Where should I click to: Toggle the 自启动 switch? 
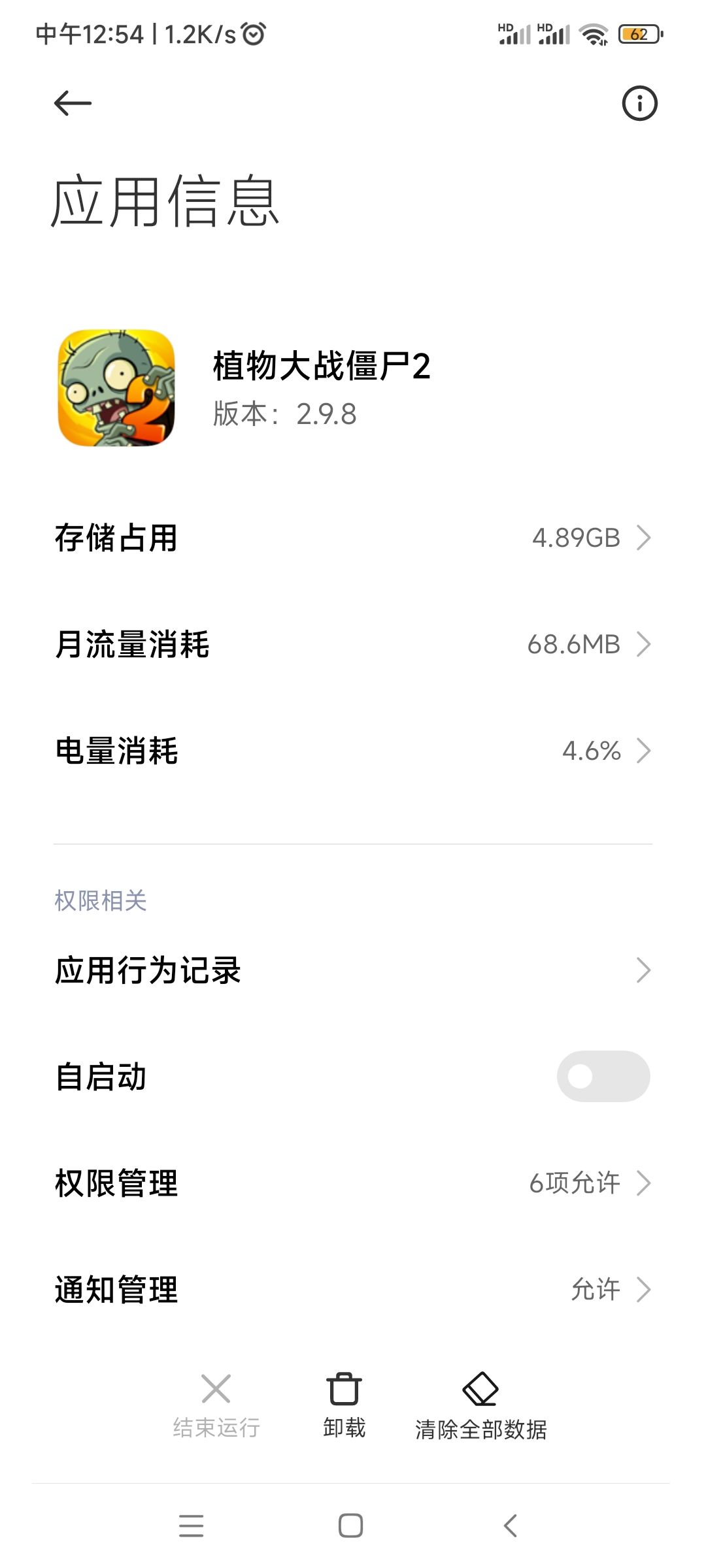tap(603, 1076)
